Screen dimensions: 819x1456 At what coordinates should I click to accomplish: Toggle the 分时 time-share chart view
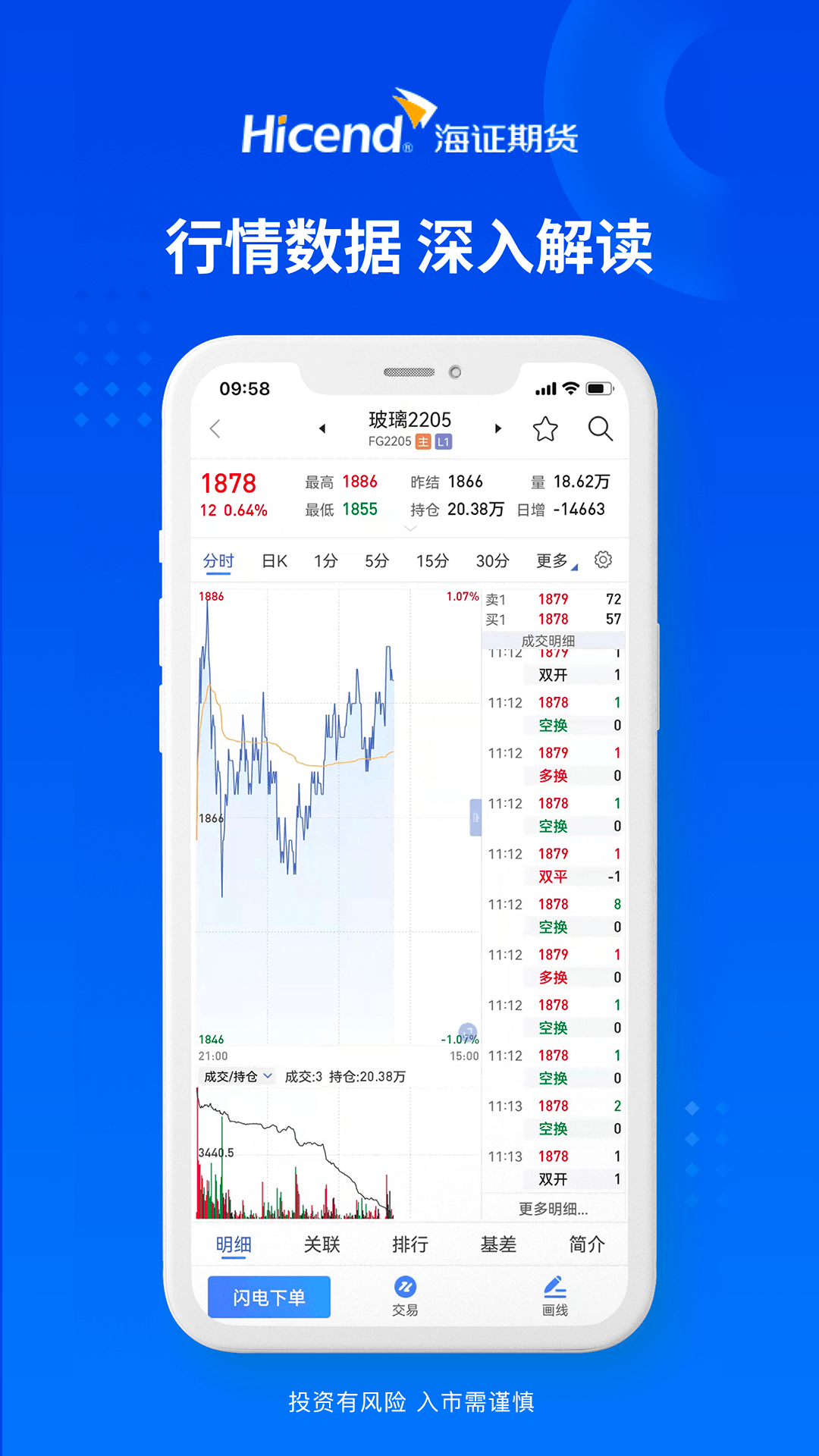point(219,560)
